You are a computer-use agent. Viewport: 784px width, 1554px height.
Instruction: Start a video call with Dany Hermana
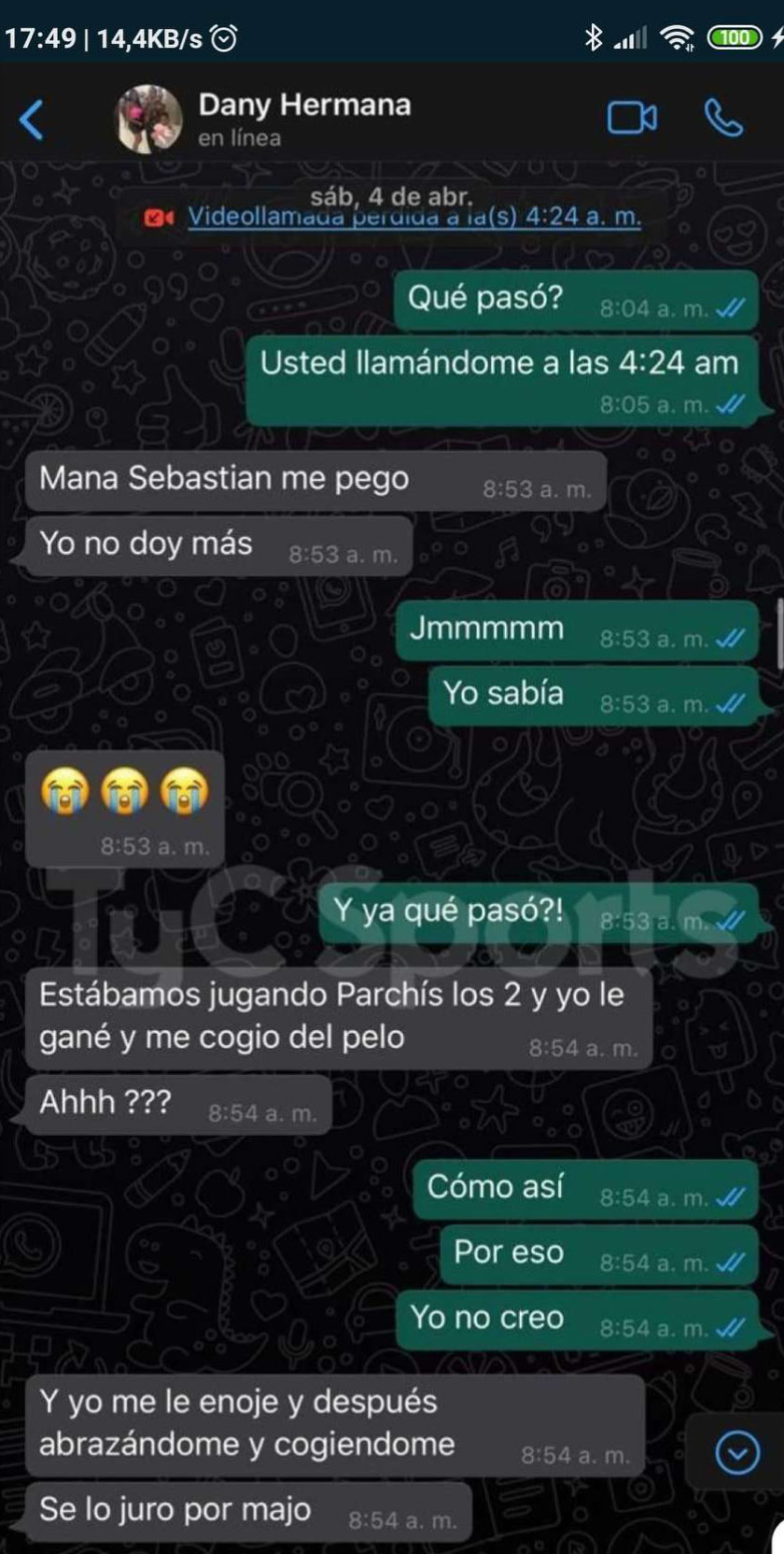coord(632,119)
